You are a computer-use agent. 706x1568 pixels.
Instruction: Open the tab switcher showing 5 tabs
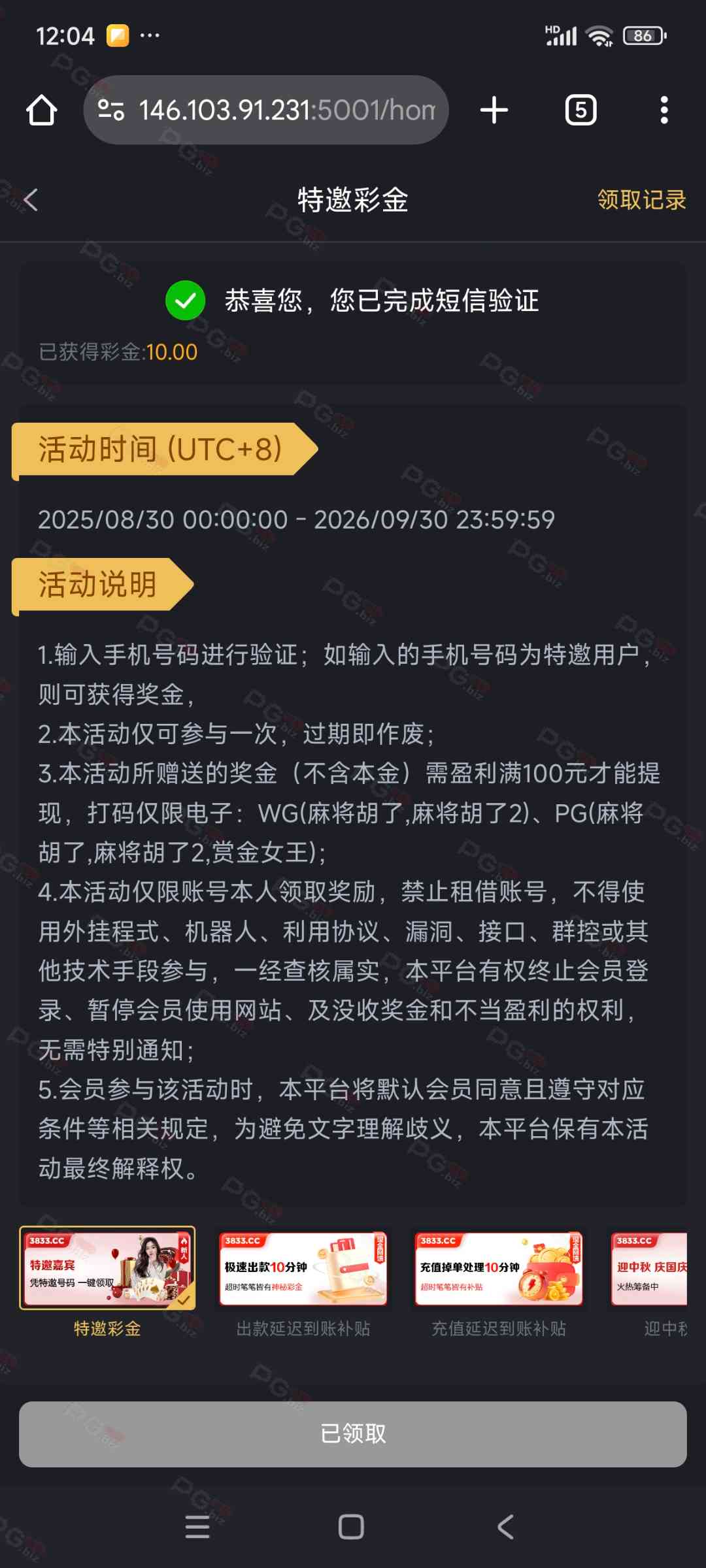580,110
